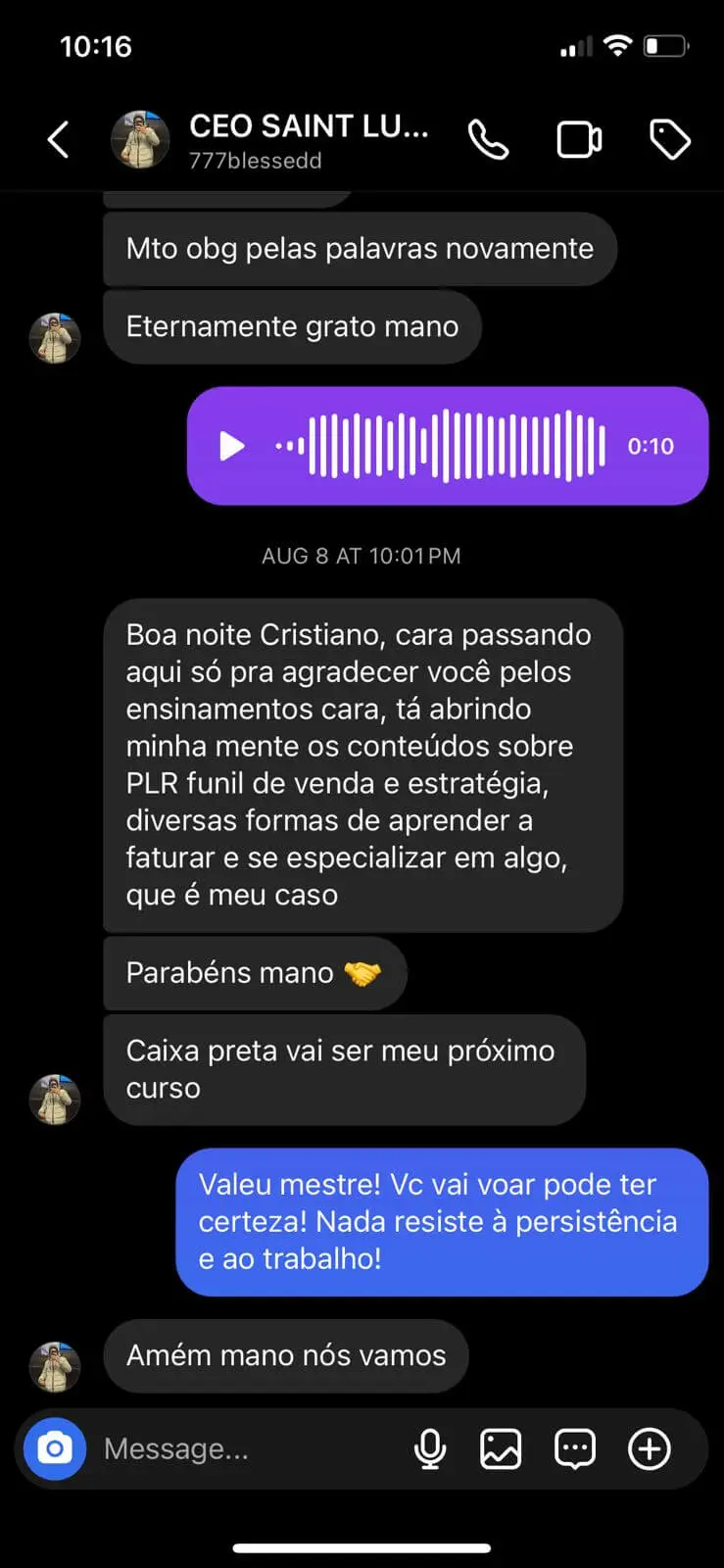Open the photo gallery picker
724x1568 pixels.
pos(501,1448)
